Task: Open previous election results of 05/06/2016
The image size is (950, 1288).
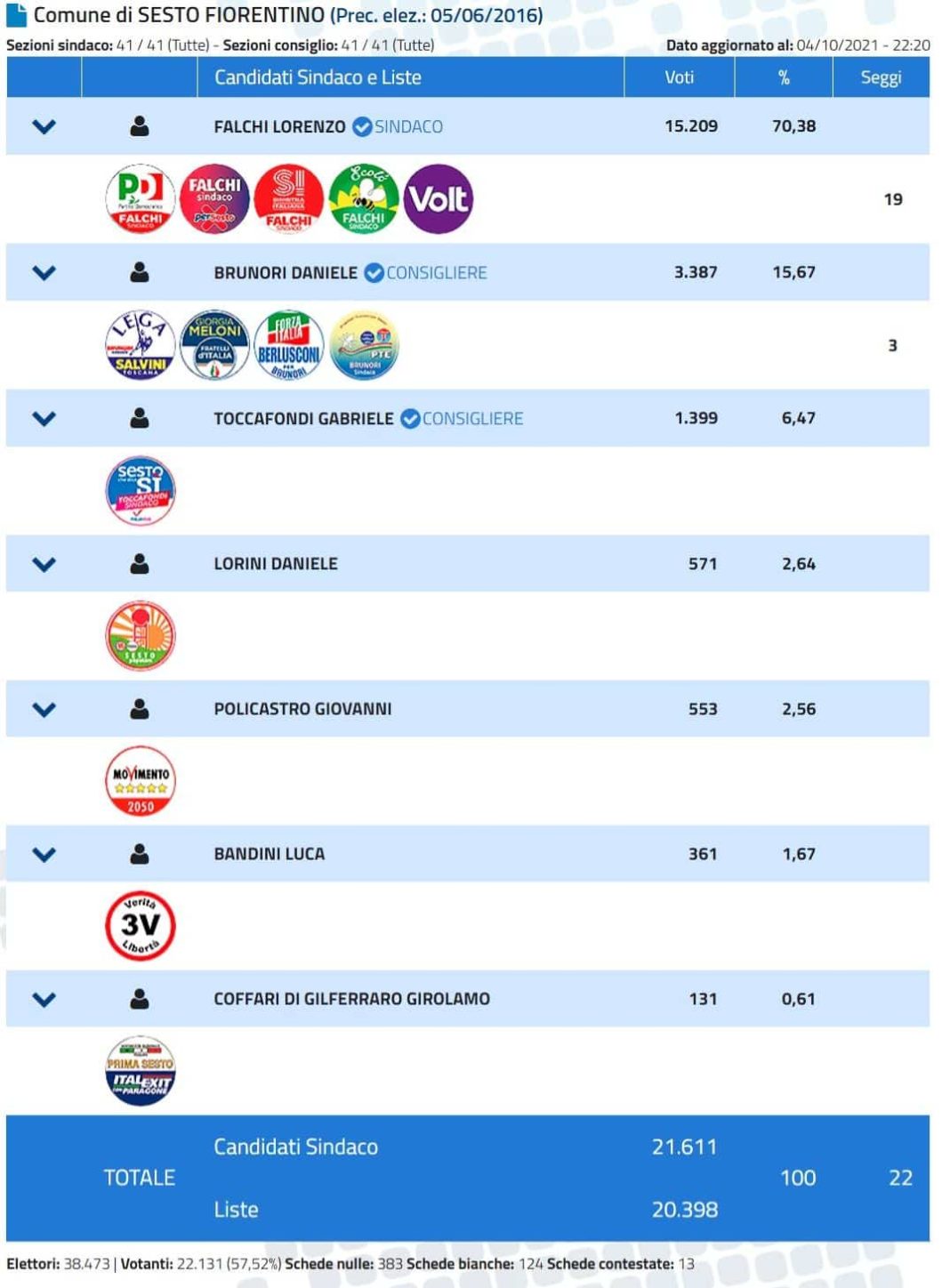Action: pos(437,15)
